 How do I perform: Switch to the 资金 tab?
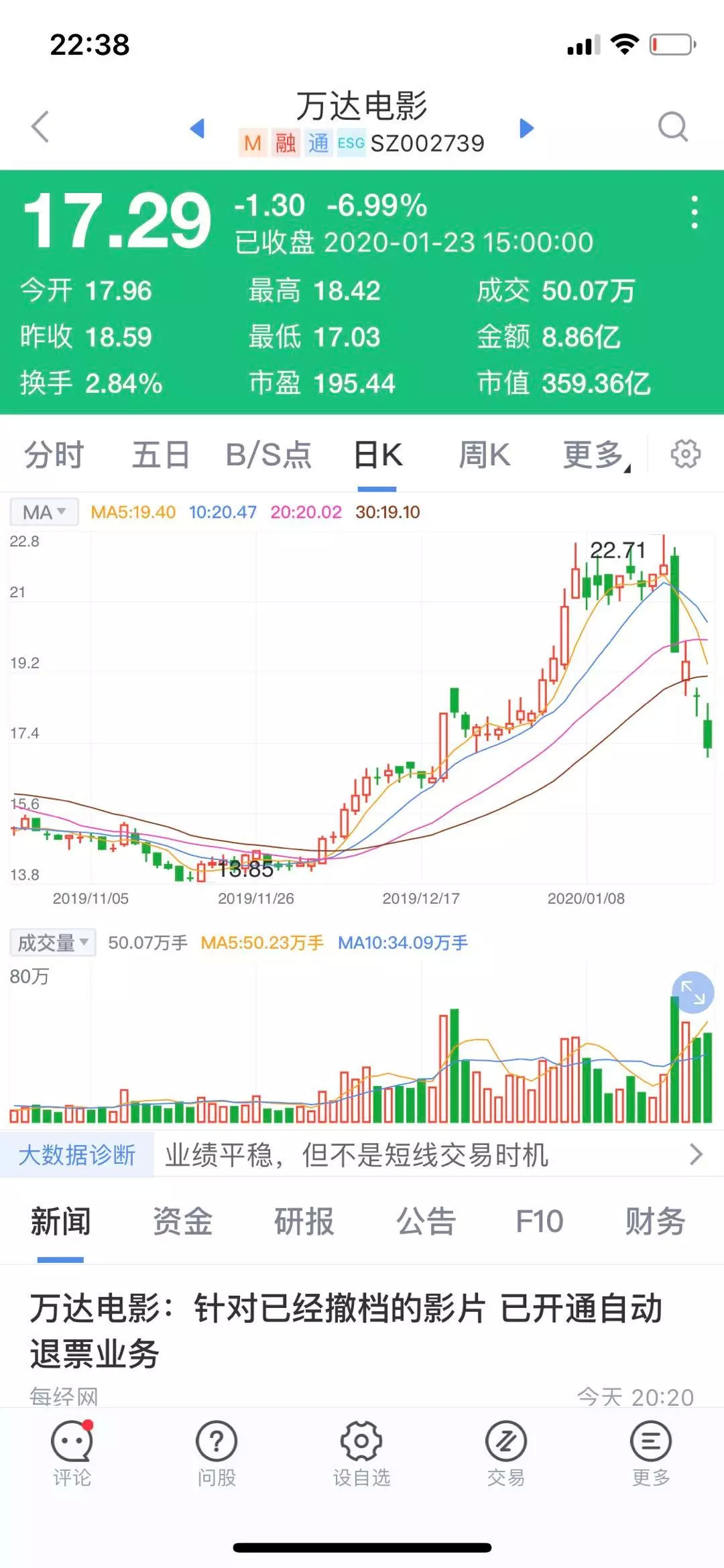pyautogui.click(x=182, y=1221)
